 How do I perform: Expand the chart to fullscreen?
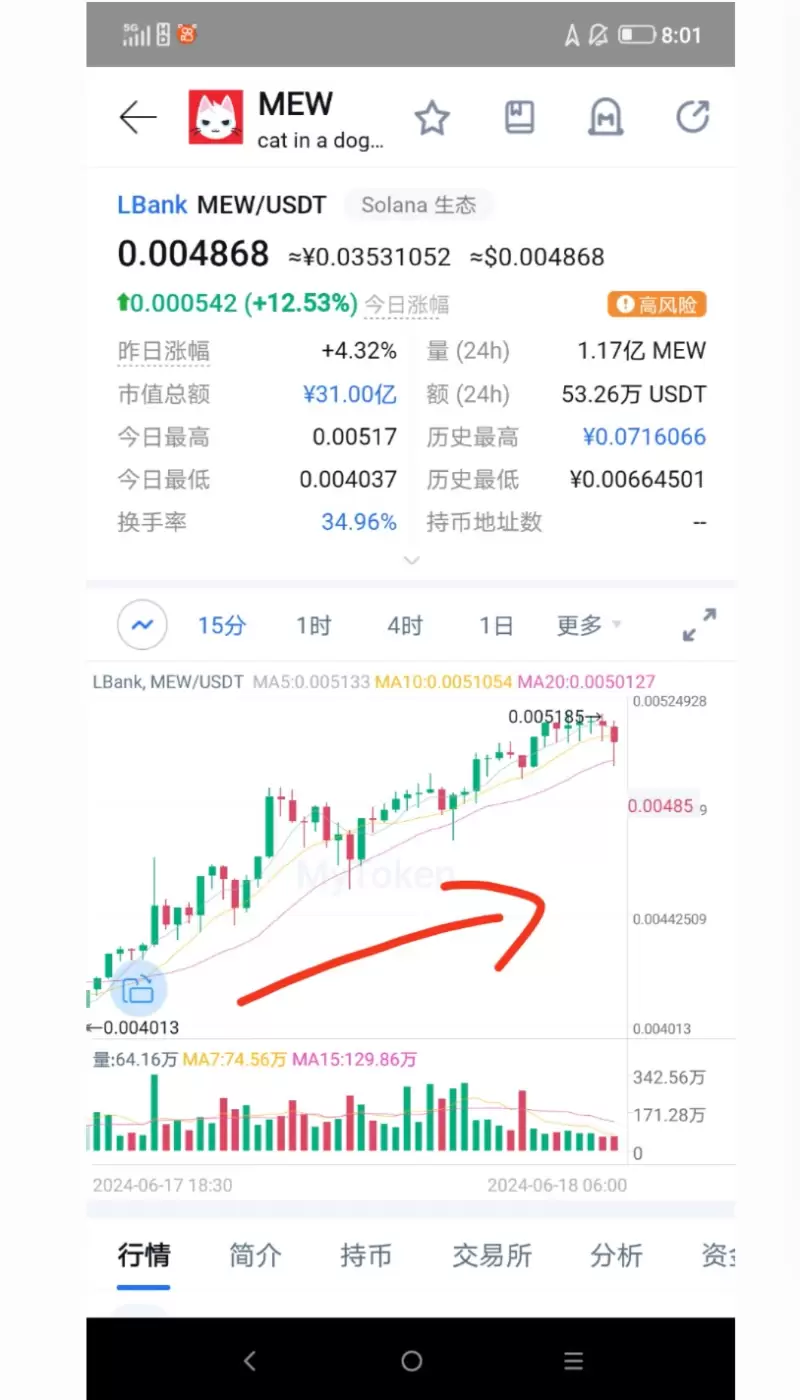pos(699,625)
